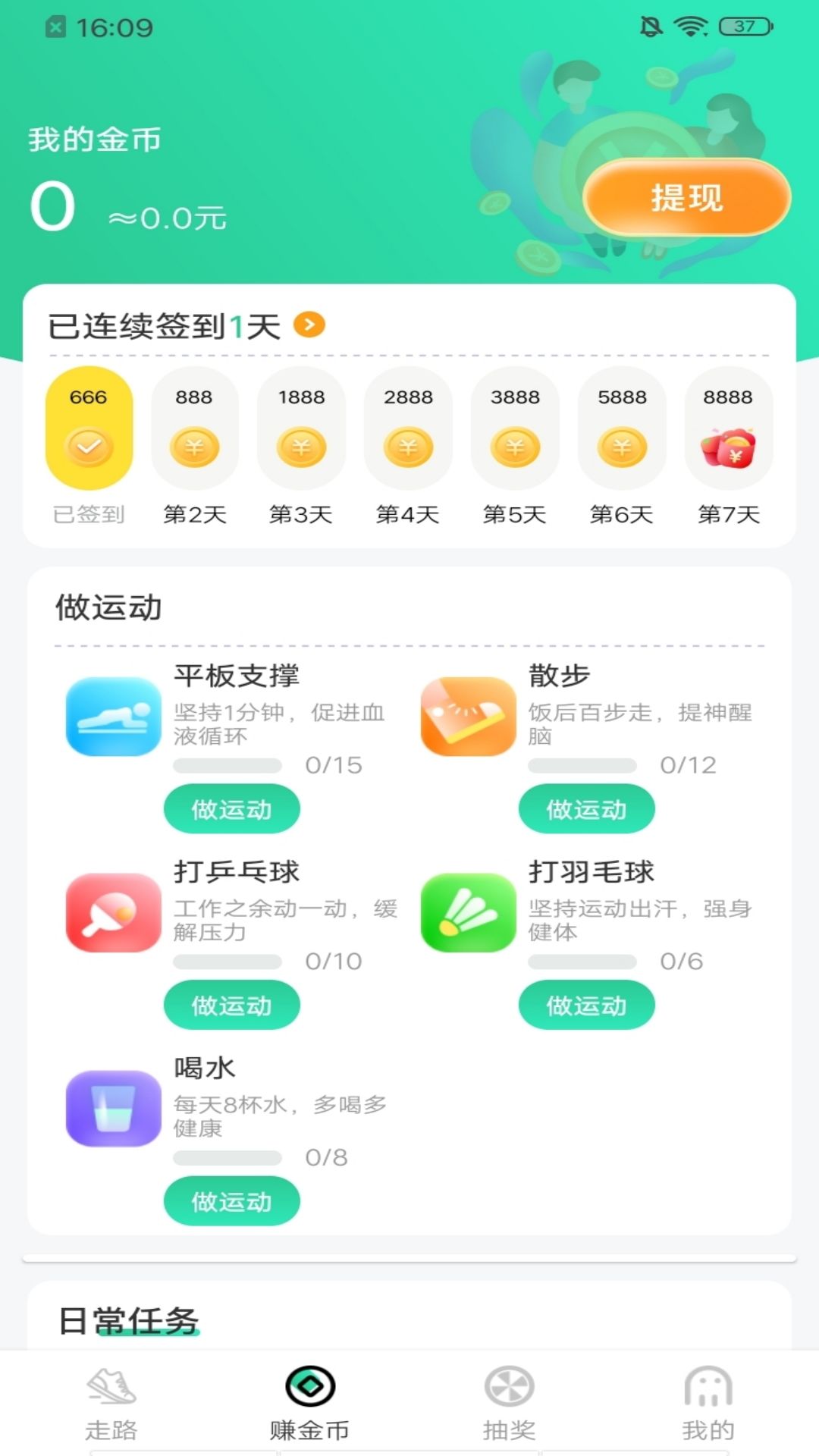This screenshot has width=819, height=1456.
Task: Select the 赚金币 tab
Action: 310,1404
